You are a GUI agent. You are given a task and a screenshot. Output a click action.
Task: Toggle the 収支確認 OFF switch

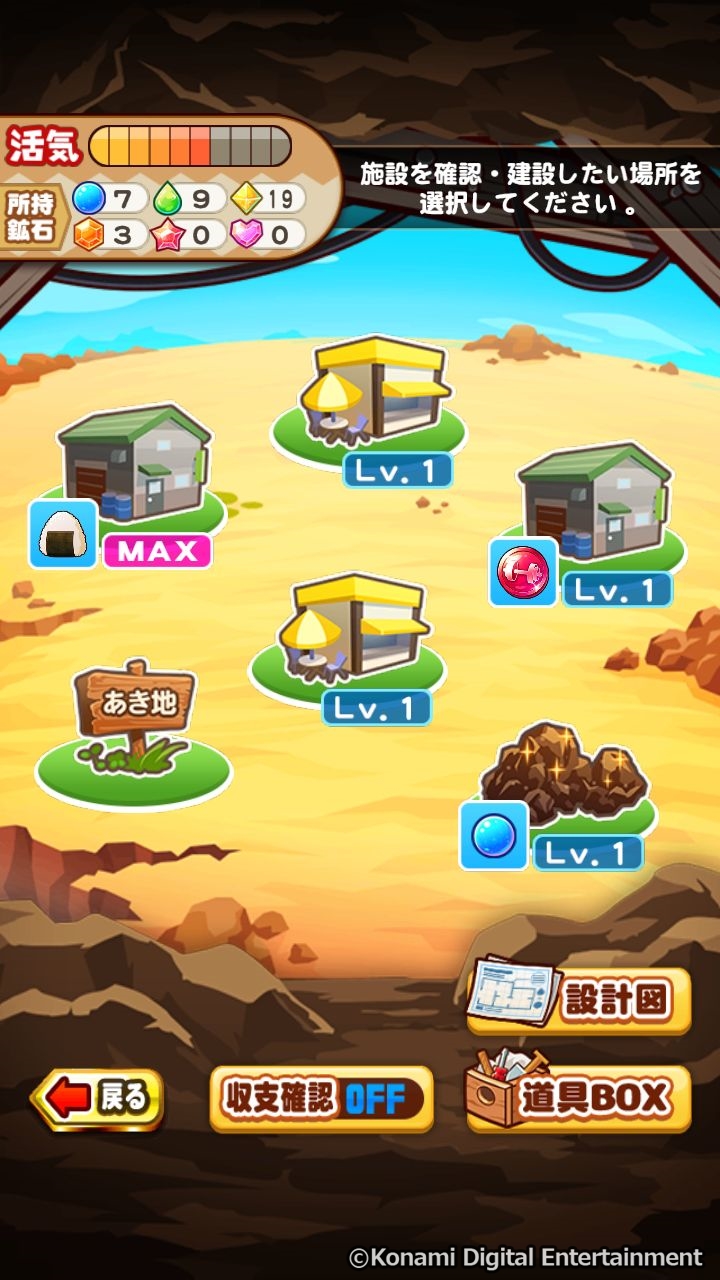321,1099
